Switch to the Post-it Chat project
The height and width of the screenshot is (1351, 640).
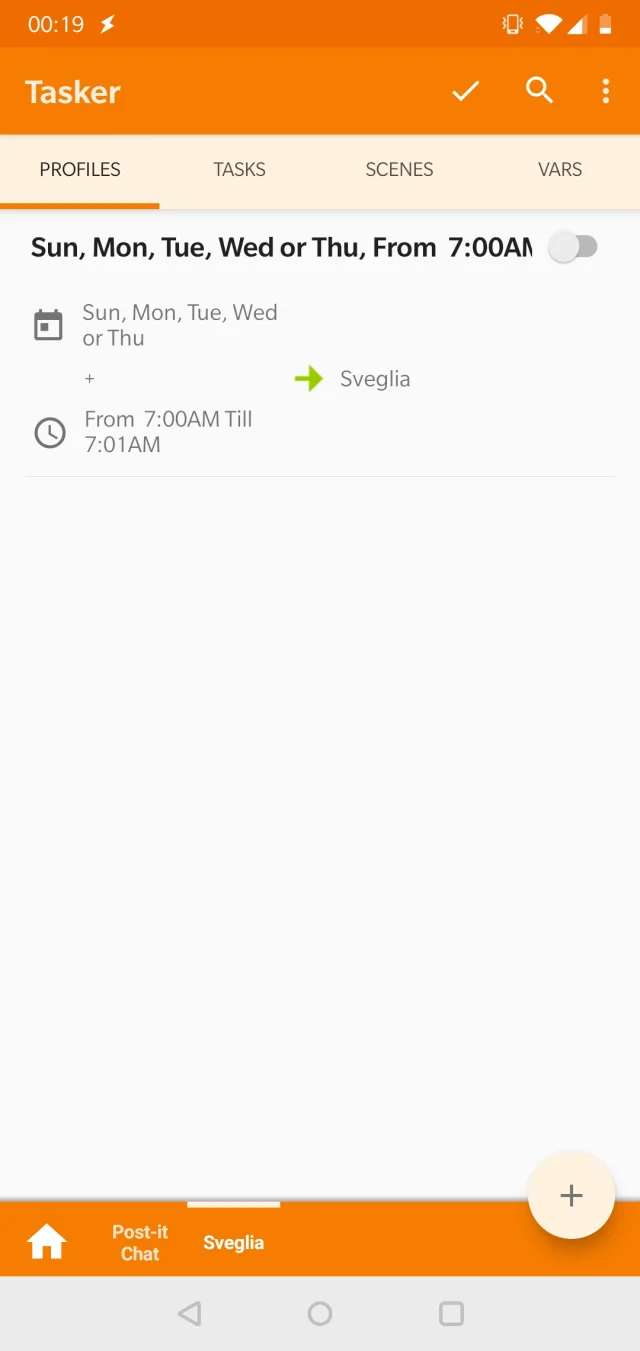pyautogui.click(x=140, y=1243)
